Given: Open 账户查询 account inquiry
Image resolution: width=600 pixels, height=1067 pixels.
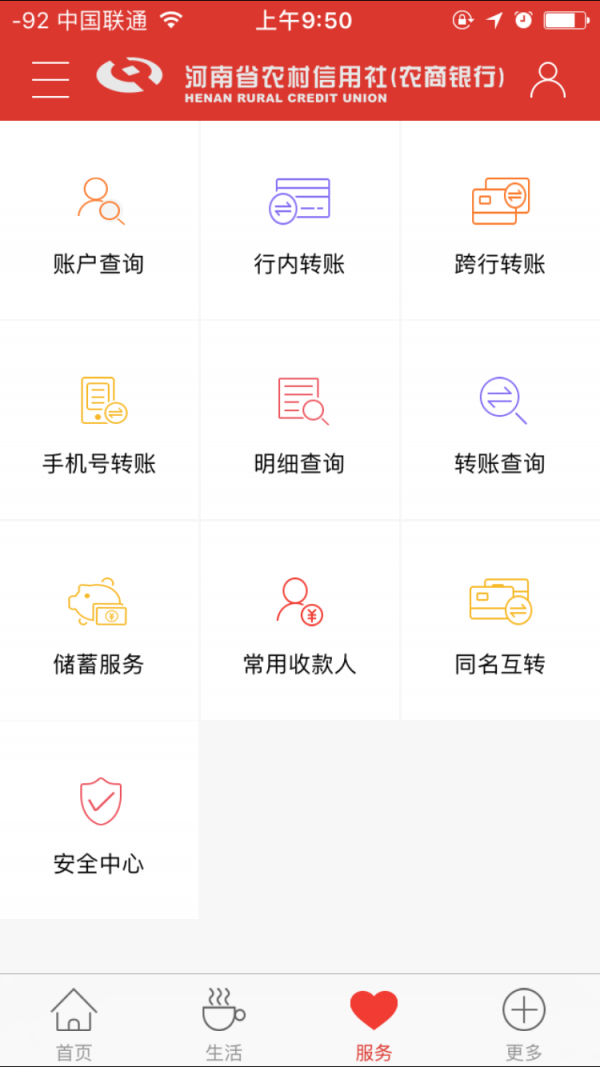Looking at the screenshot, I should pyautogui.click(x=99, y=220).
